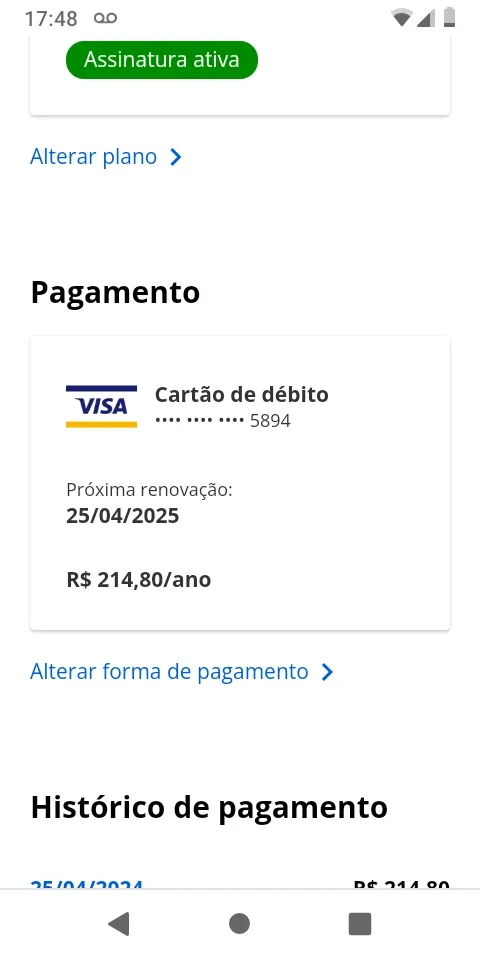
Task: Open the Alterar plano link
Action: [x=106, y=157]
